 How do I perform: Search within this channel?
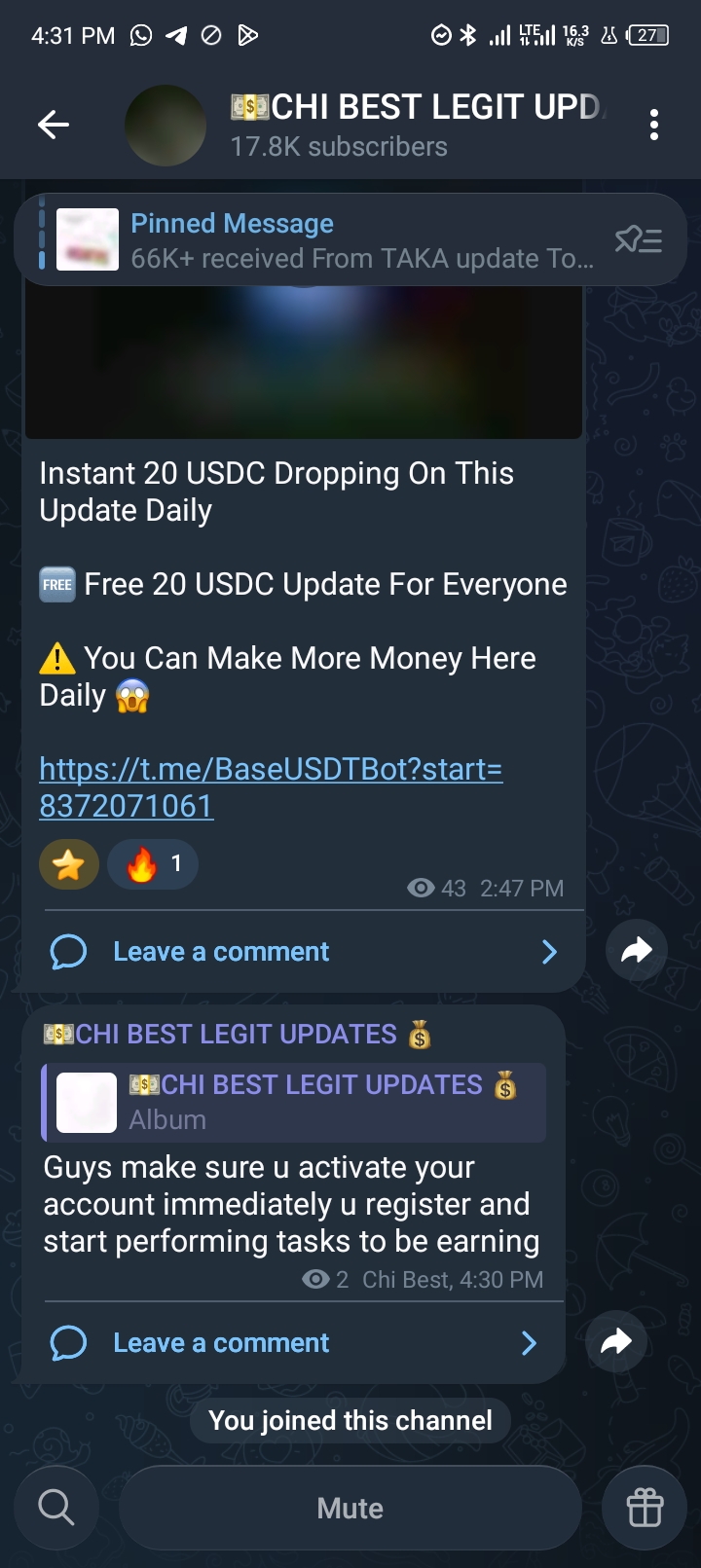coord(55,1508)
